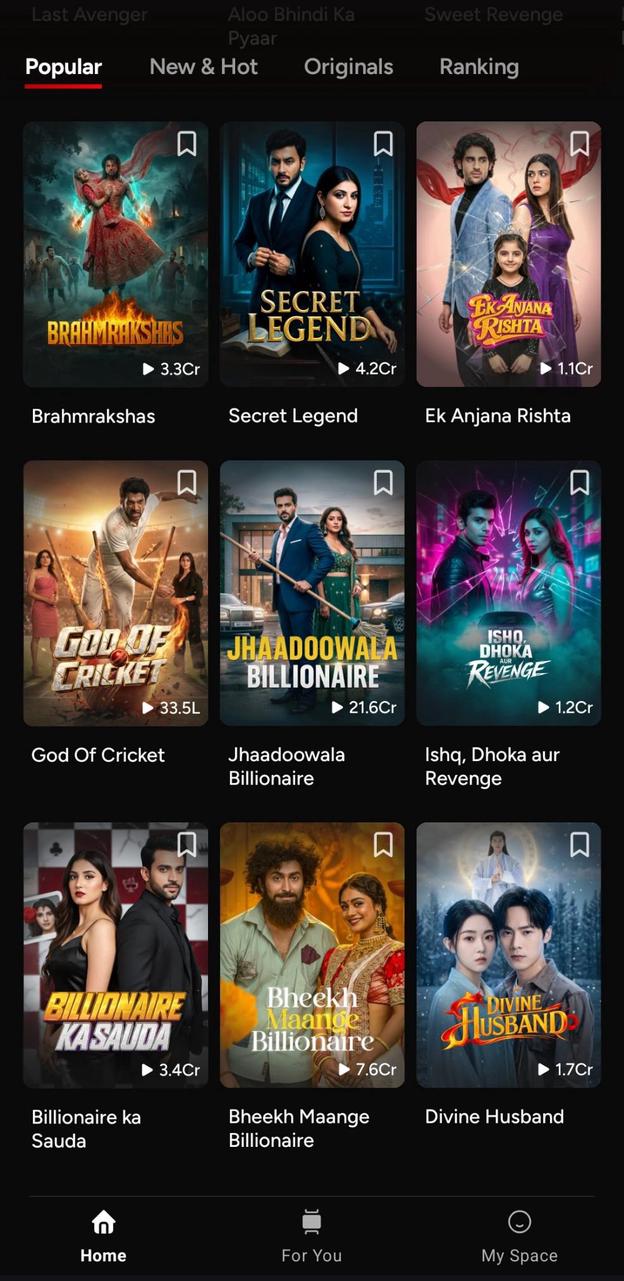624x1281 pixels.
Task: Bookmark Jhaadoowala Billionaire
Action: point(383,483)
